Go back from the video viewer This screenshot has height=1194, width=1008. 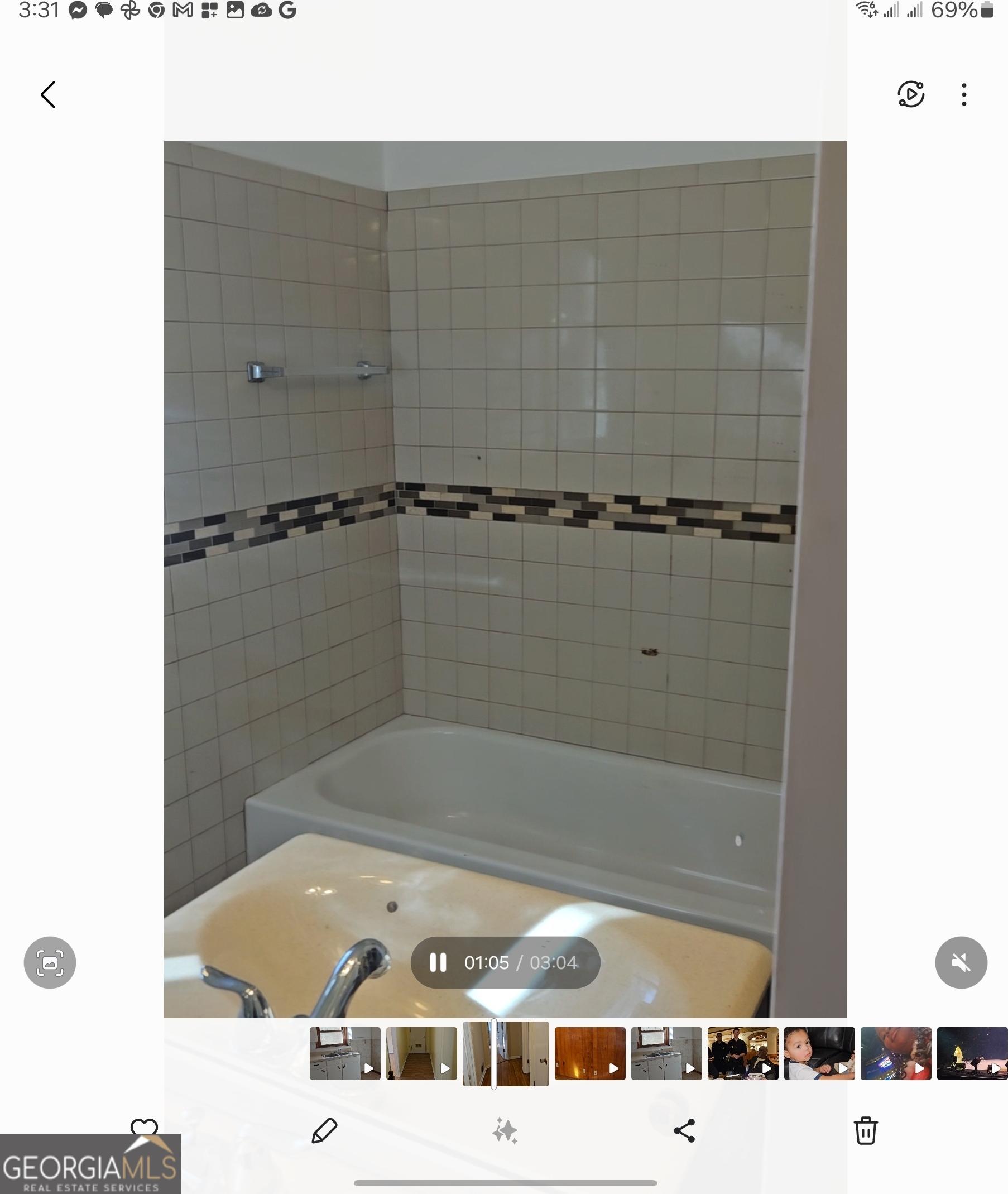(49, 95)
